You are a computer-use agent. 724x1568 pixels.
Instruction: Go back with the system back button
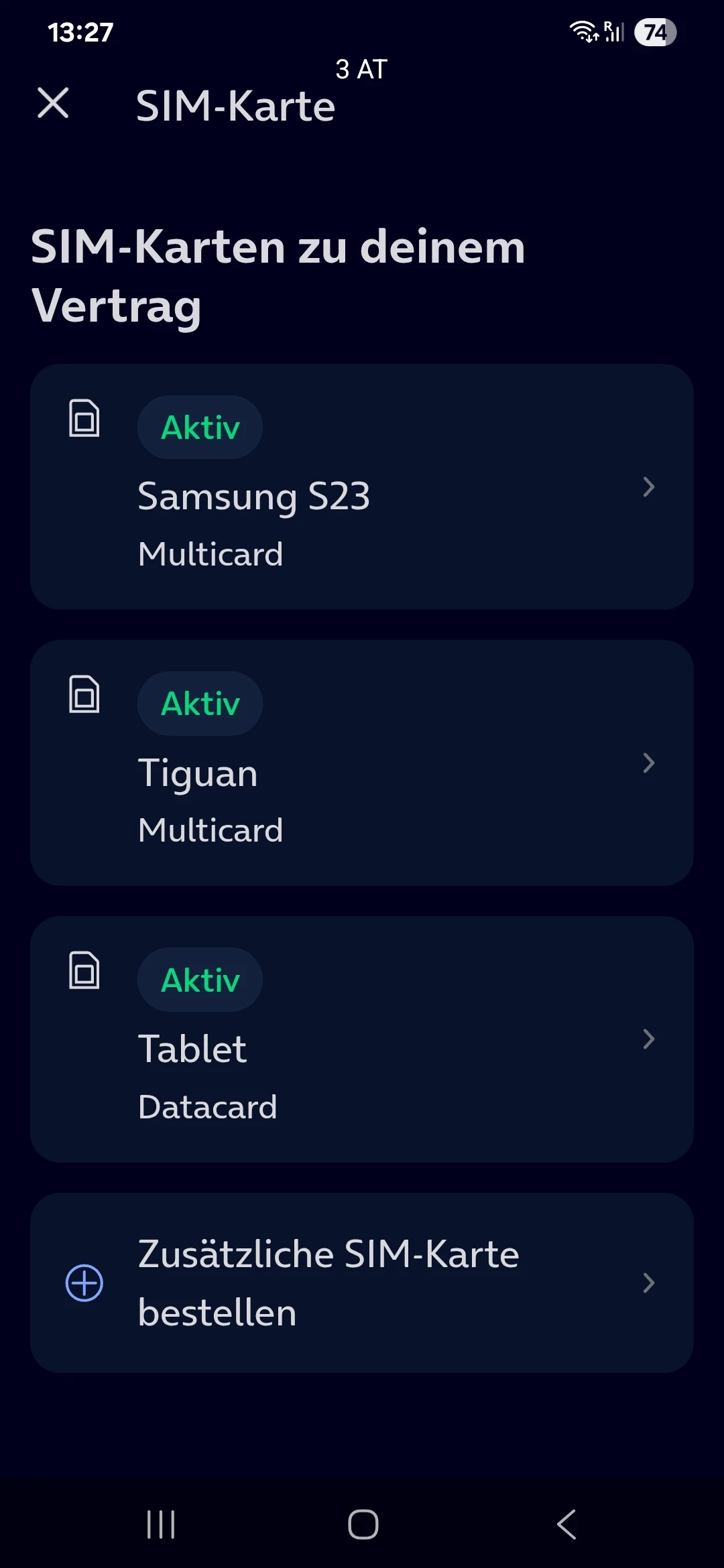click(x=566, y=1524)
